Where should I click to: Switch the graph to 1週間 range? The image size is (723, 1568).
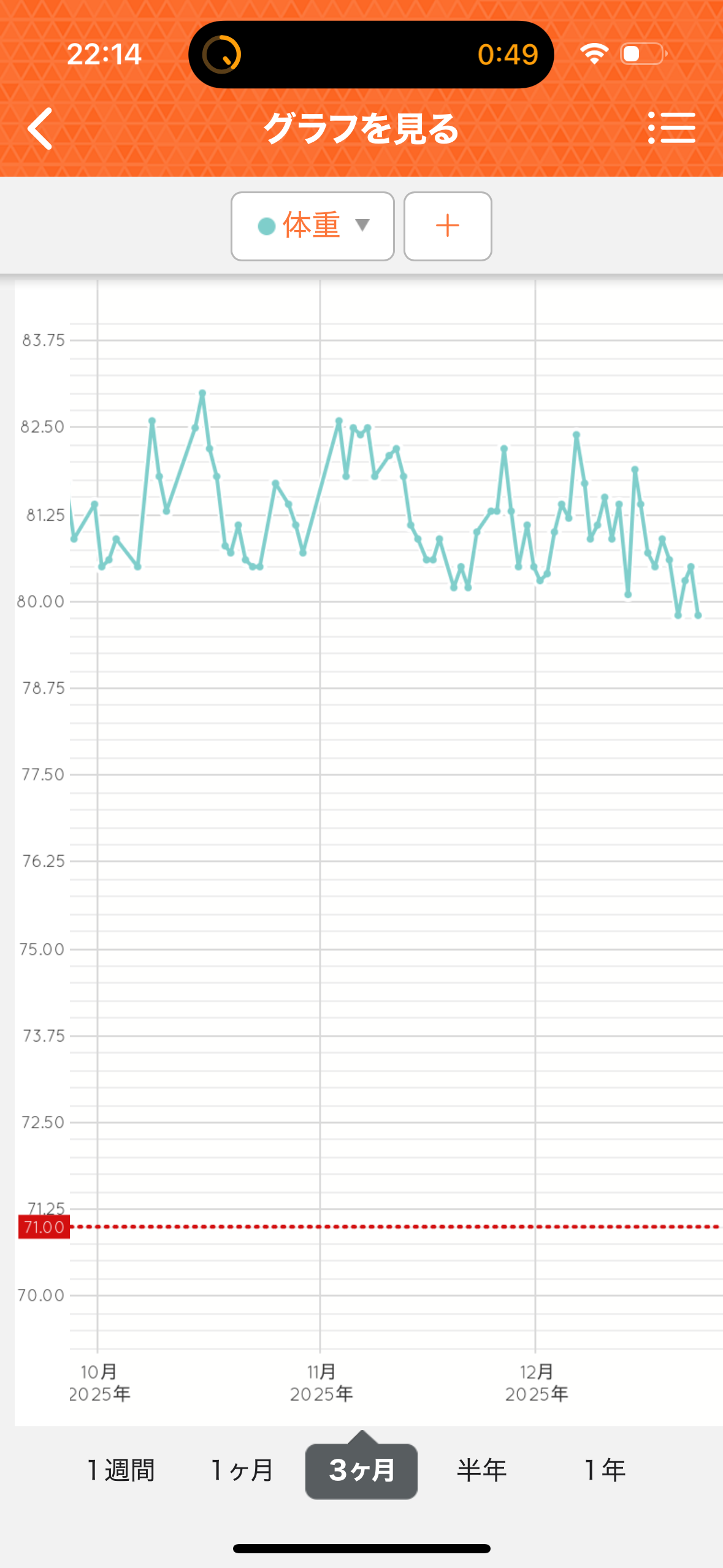click(x=121, y=1470)
